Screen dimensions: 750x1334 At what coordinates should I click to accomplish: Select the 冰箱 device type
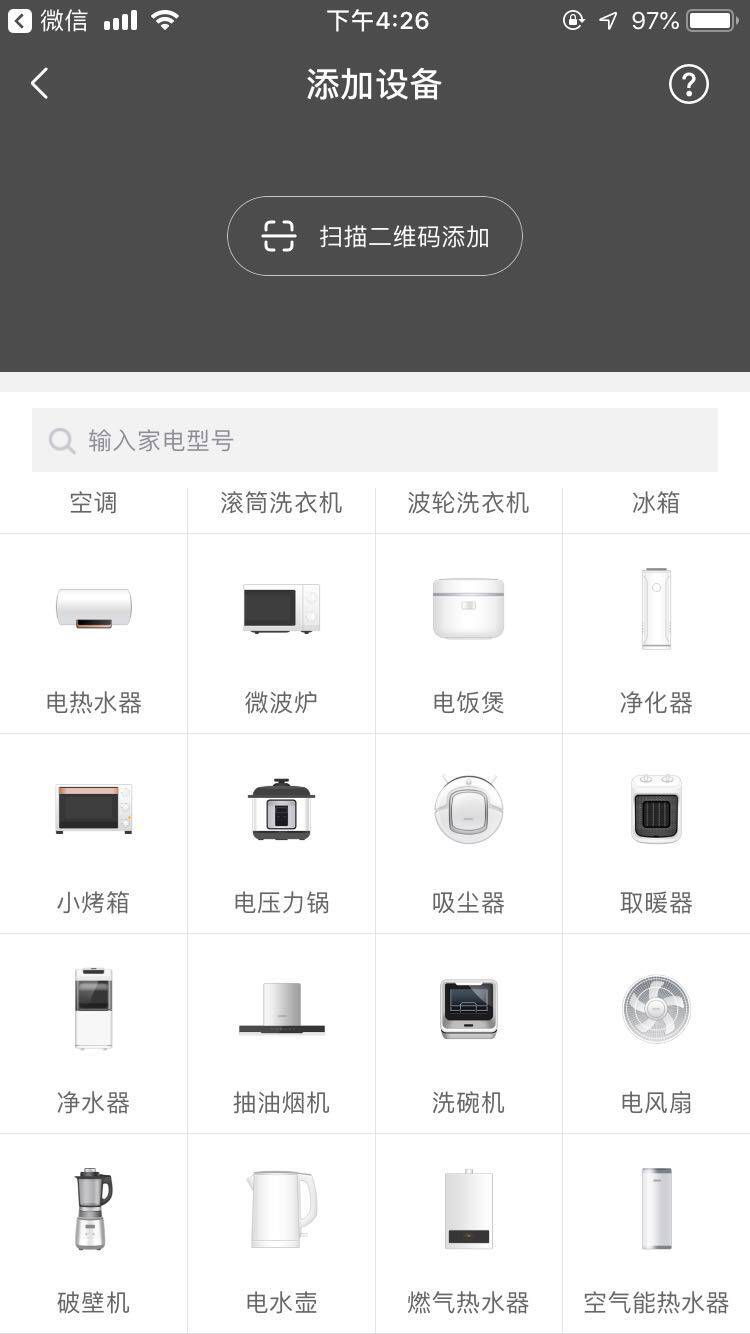click(656, 503)
